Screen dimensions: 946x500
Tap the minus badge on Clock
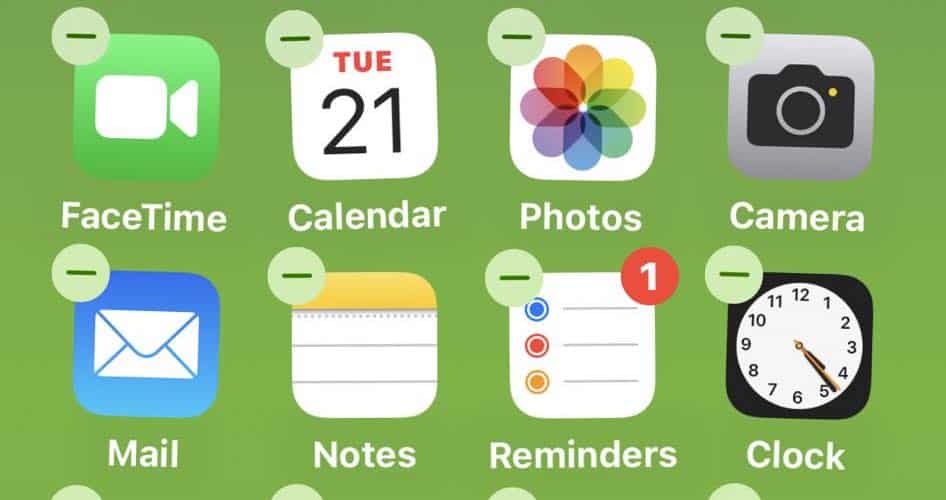(733, 272)
